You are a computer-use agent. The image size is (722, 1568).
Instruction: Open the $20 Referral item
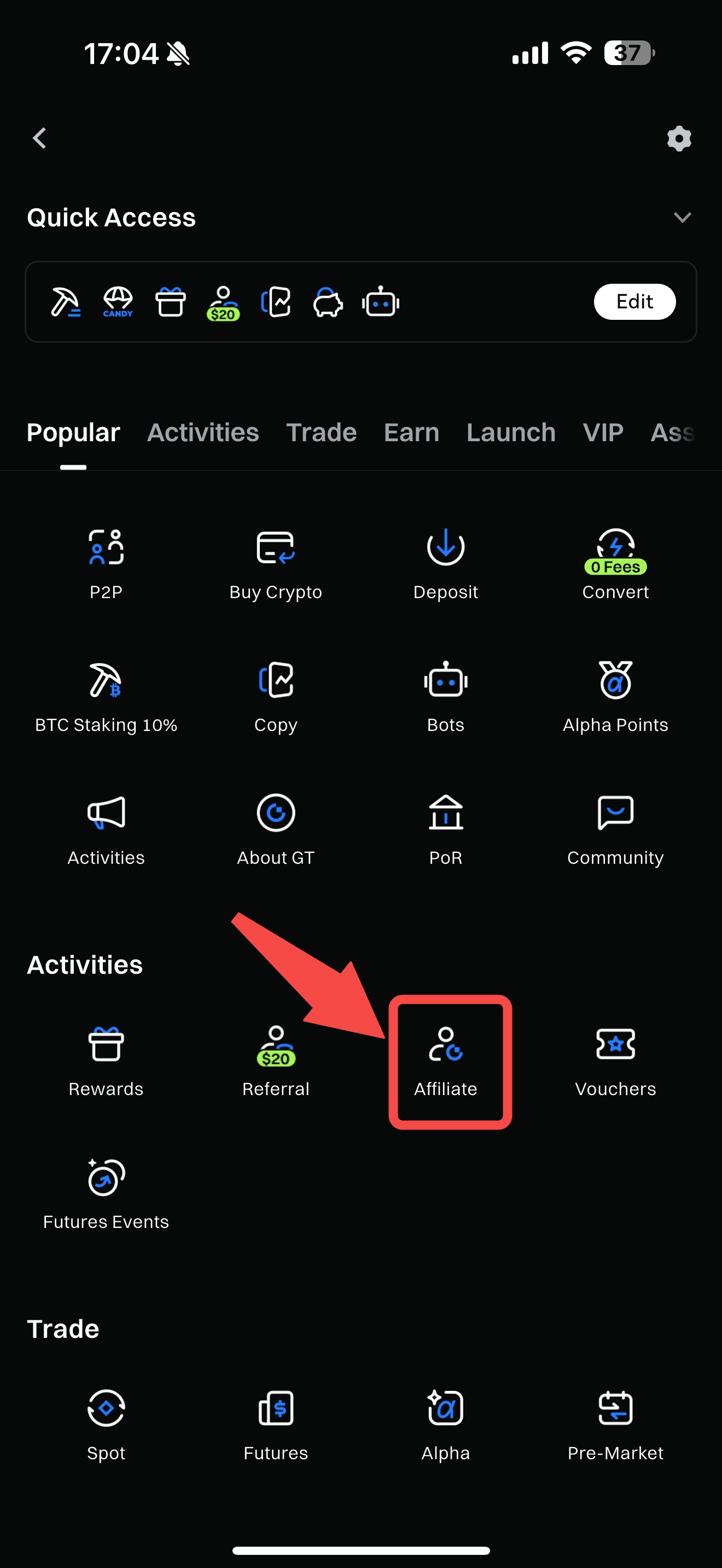[276, 1060]
